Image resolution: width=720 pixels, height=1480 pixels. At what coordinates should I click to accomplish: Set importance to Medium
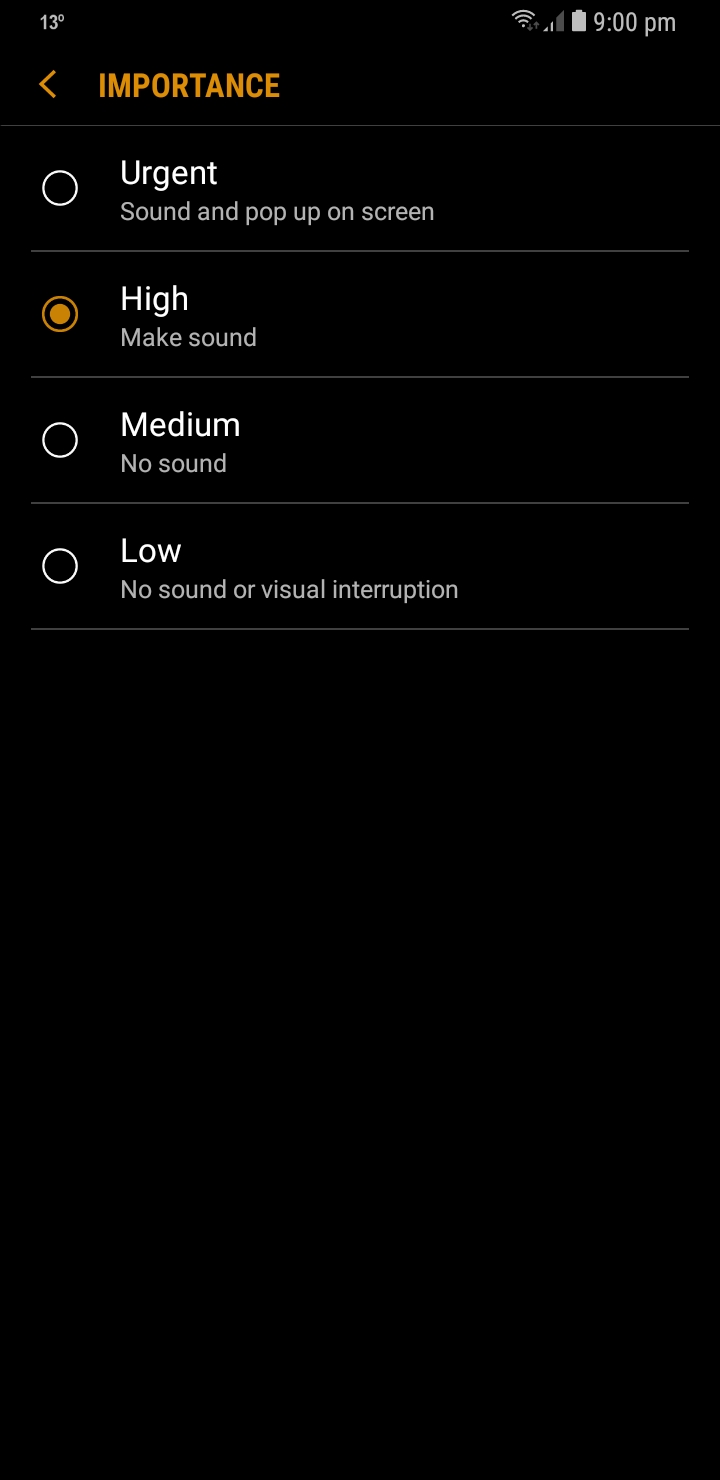pyautogui.click(x=360, y=441)
